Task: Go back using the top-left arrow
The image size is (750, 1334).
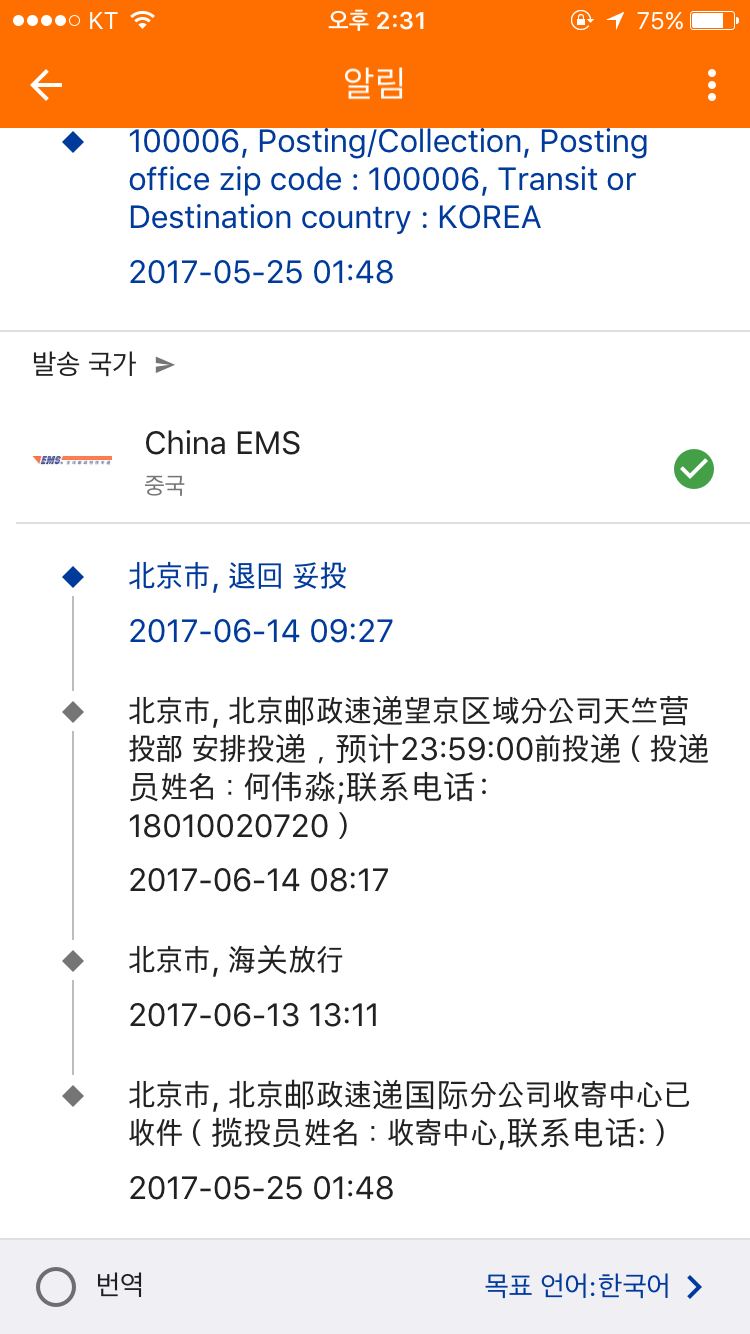Action: (46, 85)
